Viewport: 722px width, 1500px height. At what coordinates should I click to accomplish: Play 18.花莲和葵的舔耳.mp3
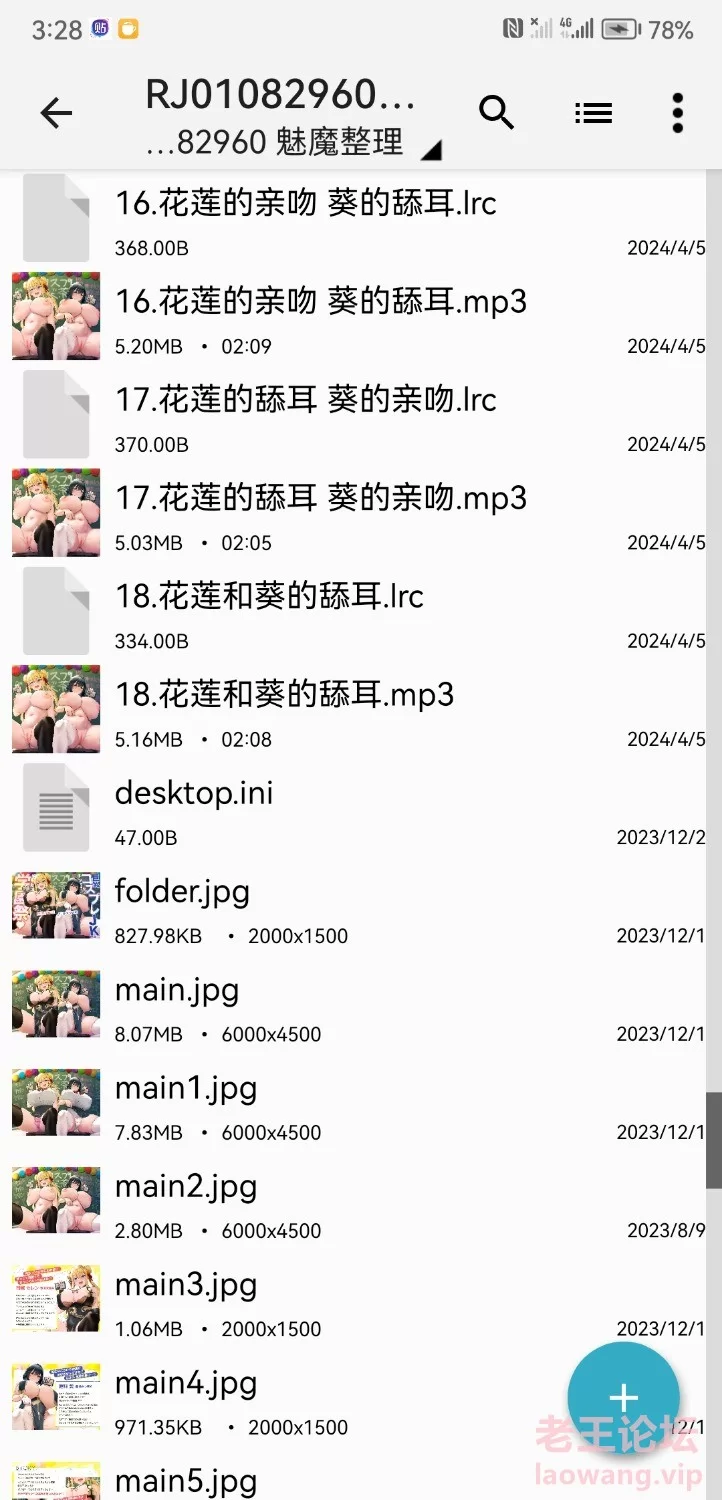click(361, 712)
